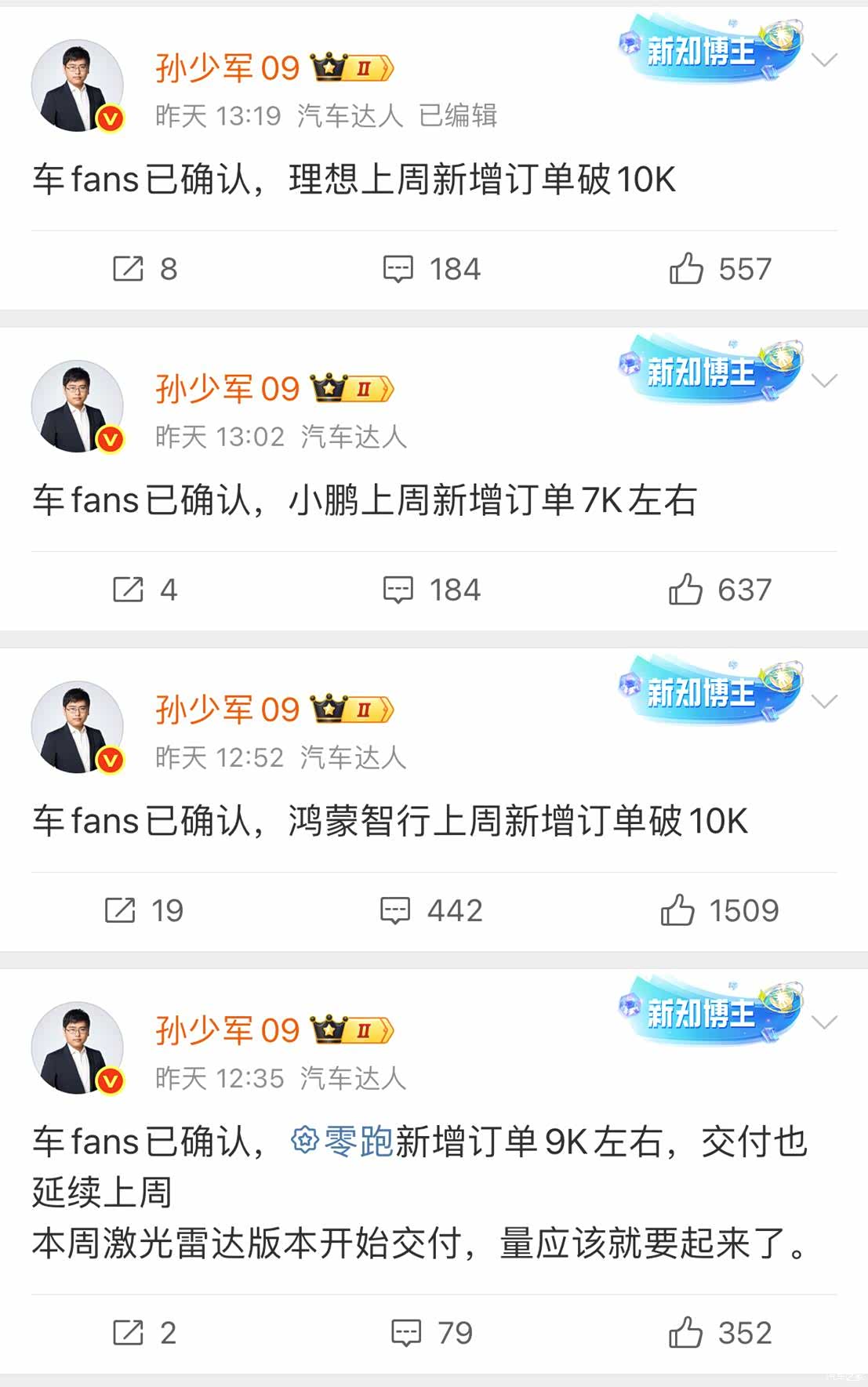Expand the options chevron on the 13:19 post
The width and height of the screenshot is (868, 1387).
(x=824, y=60)
